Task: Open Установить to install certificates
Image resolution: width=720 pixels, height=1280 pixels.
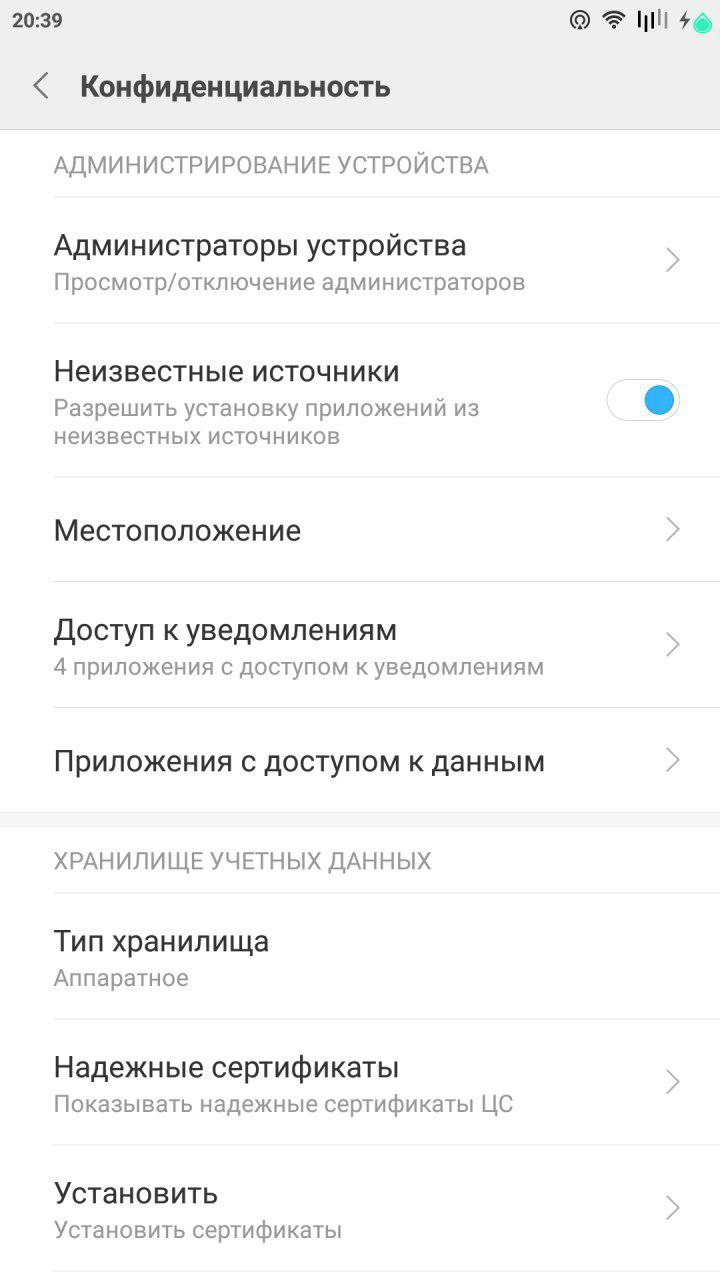Action: coord(300,1207)
